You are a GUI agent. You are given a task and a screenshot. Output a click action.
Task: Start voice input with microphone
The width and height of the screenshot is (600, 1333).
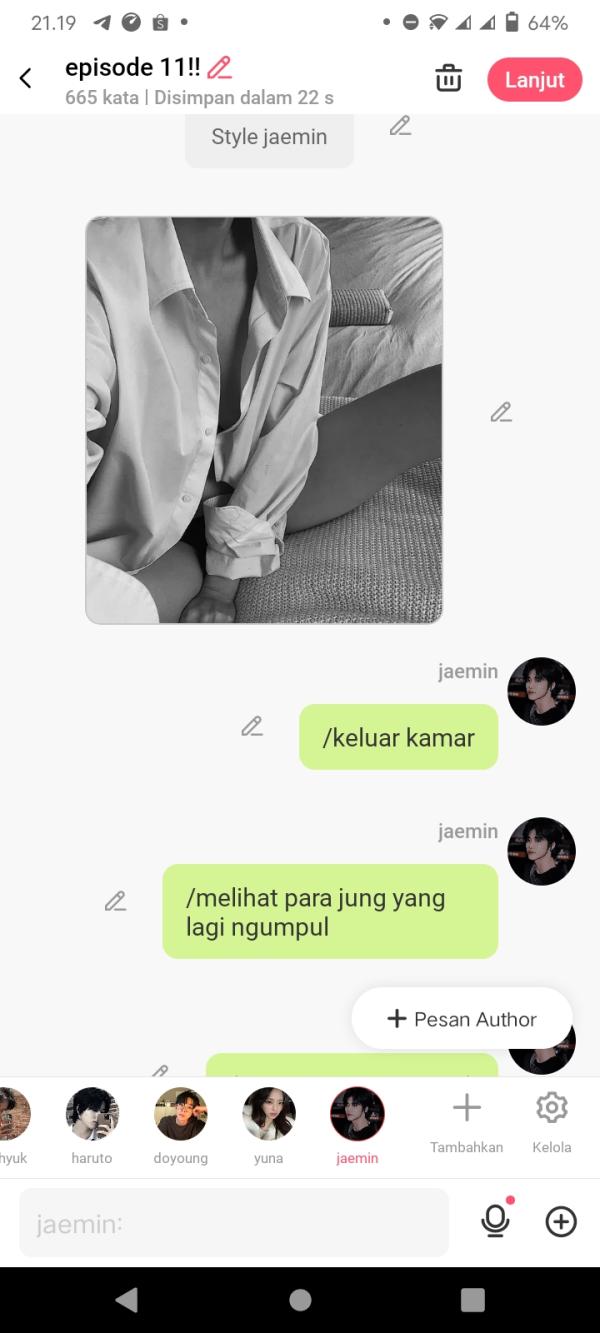point(495,1220)
